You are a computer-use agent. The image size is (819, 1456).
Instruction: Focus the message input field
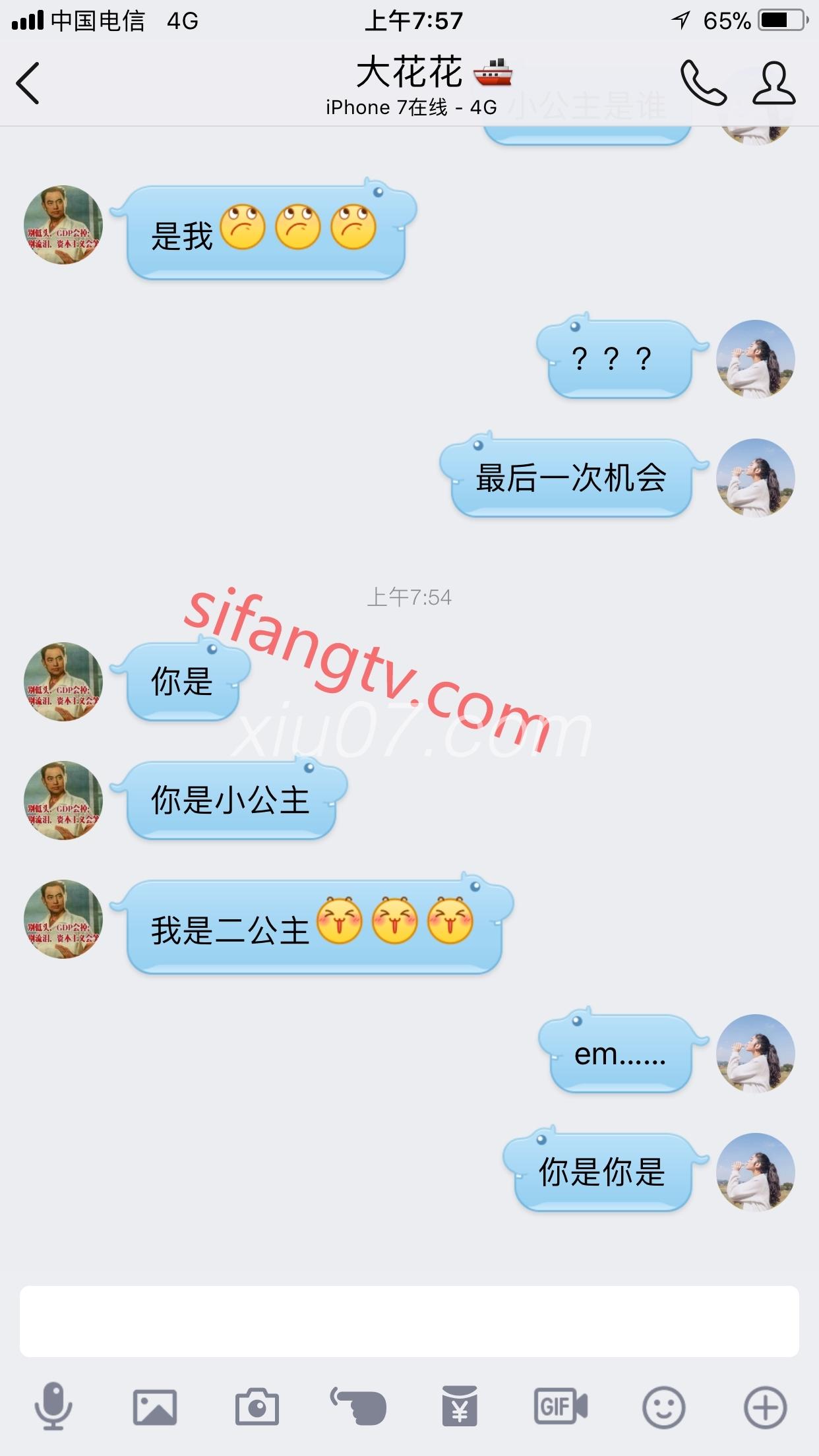(x=409, y=1321)
